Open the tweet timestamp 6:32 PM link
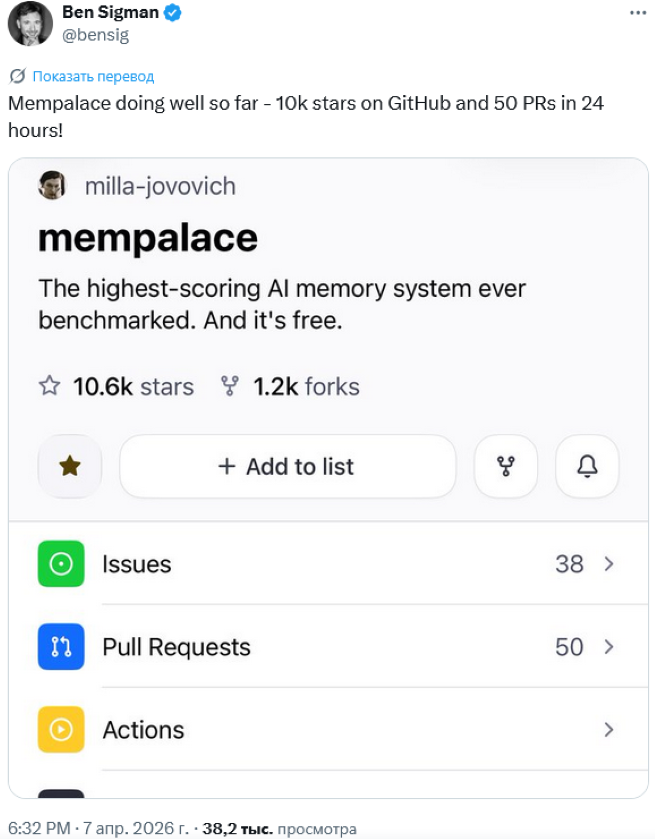Image resolution: width=655 pixels, height=839 pixels. pyautogui.click(x=39, y=828)
